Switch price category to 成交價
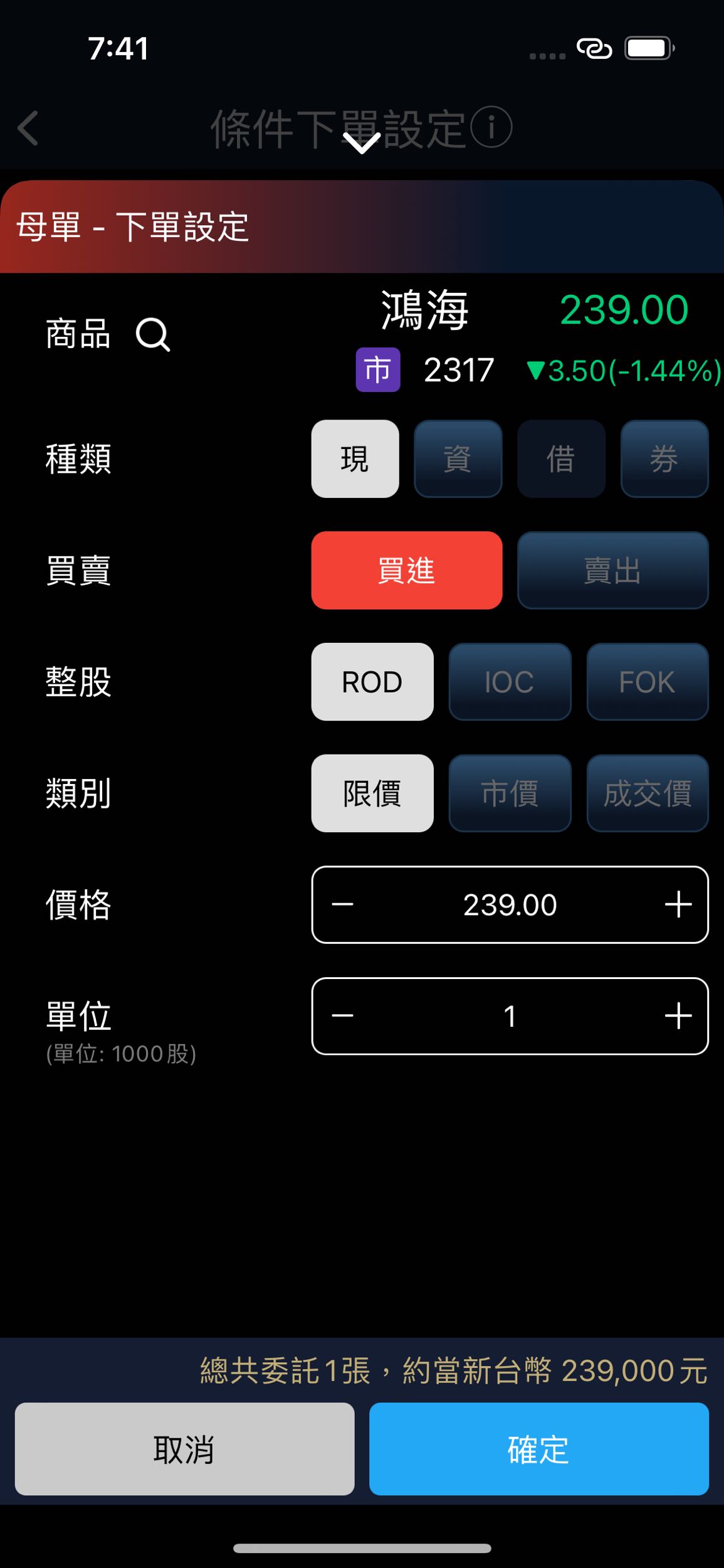The image size is (724, 1568). click(x=647, y=794)
